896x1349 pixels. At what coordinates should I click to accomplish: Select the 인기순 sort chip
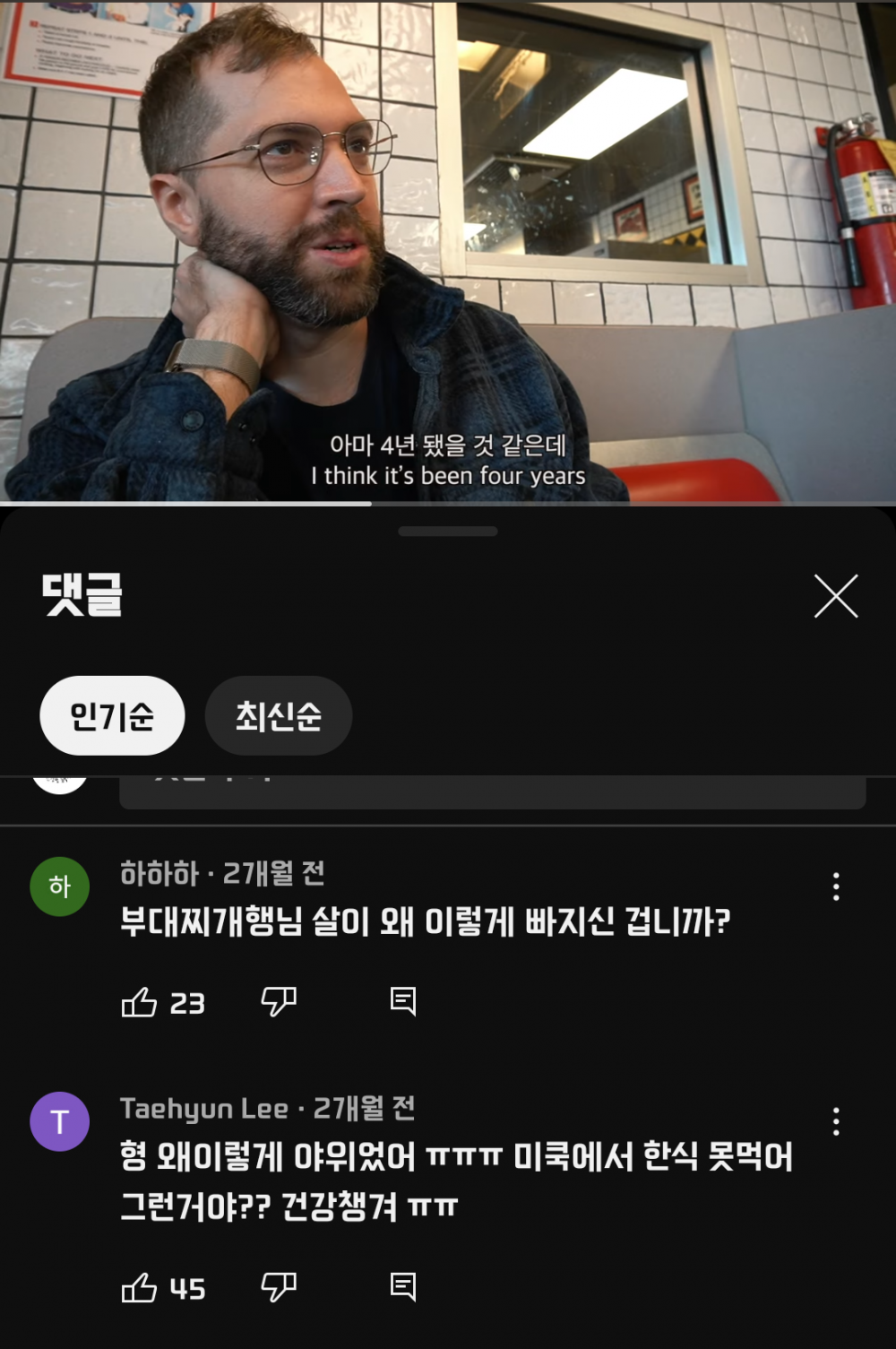(112, 716)
